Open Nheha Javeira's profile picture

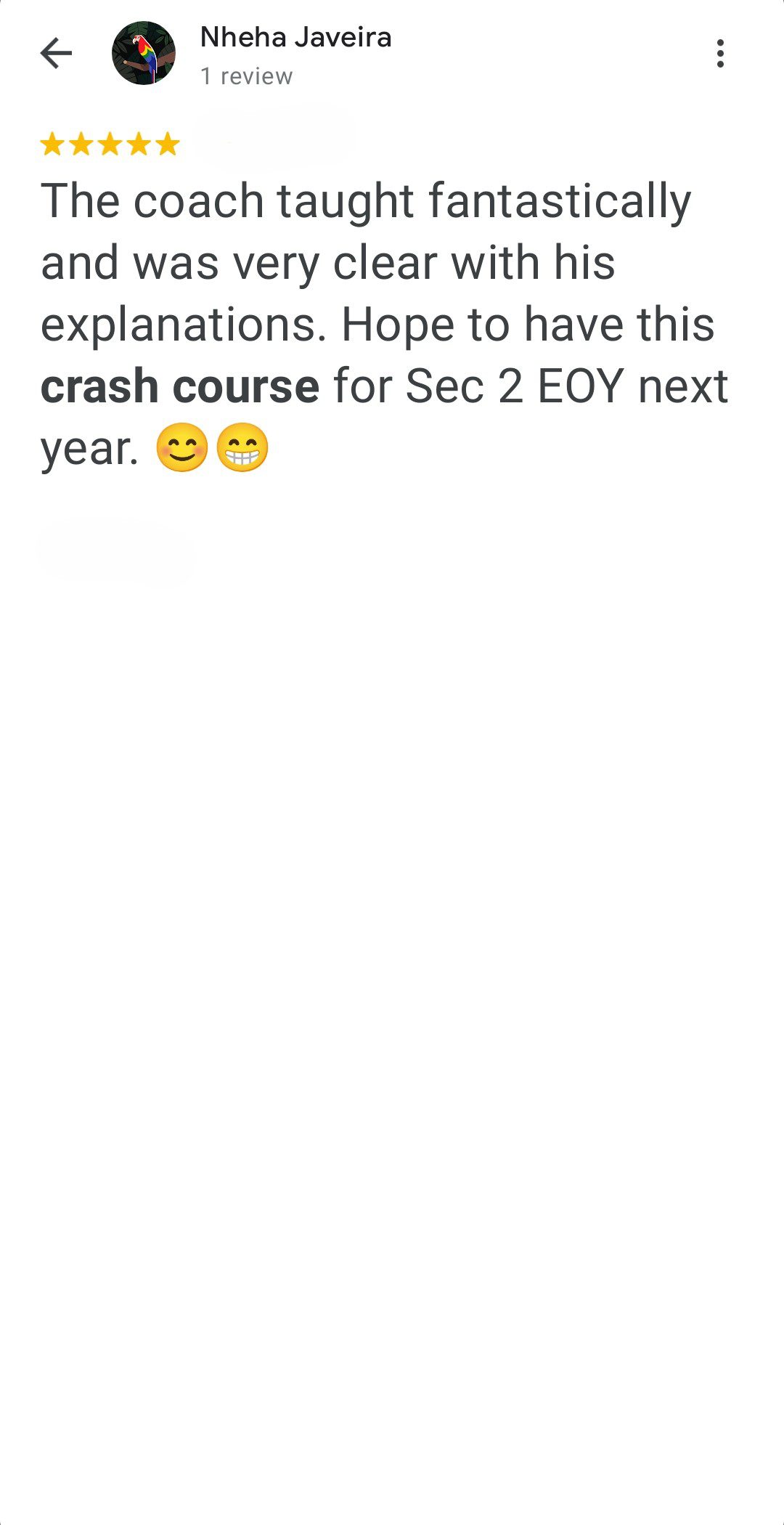(144, 53)
